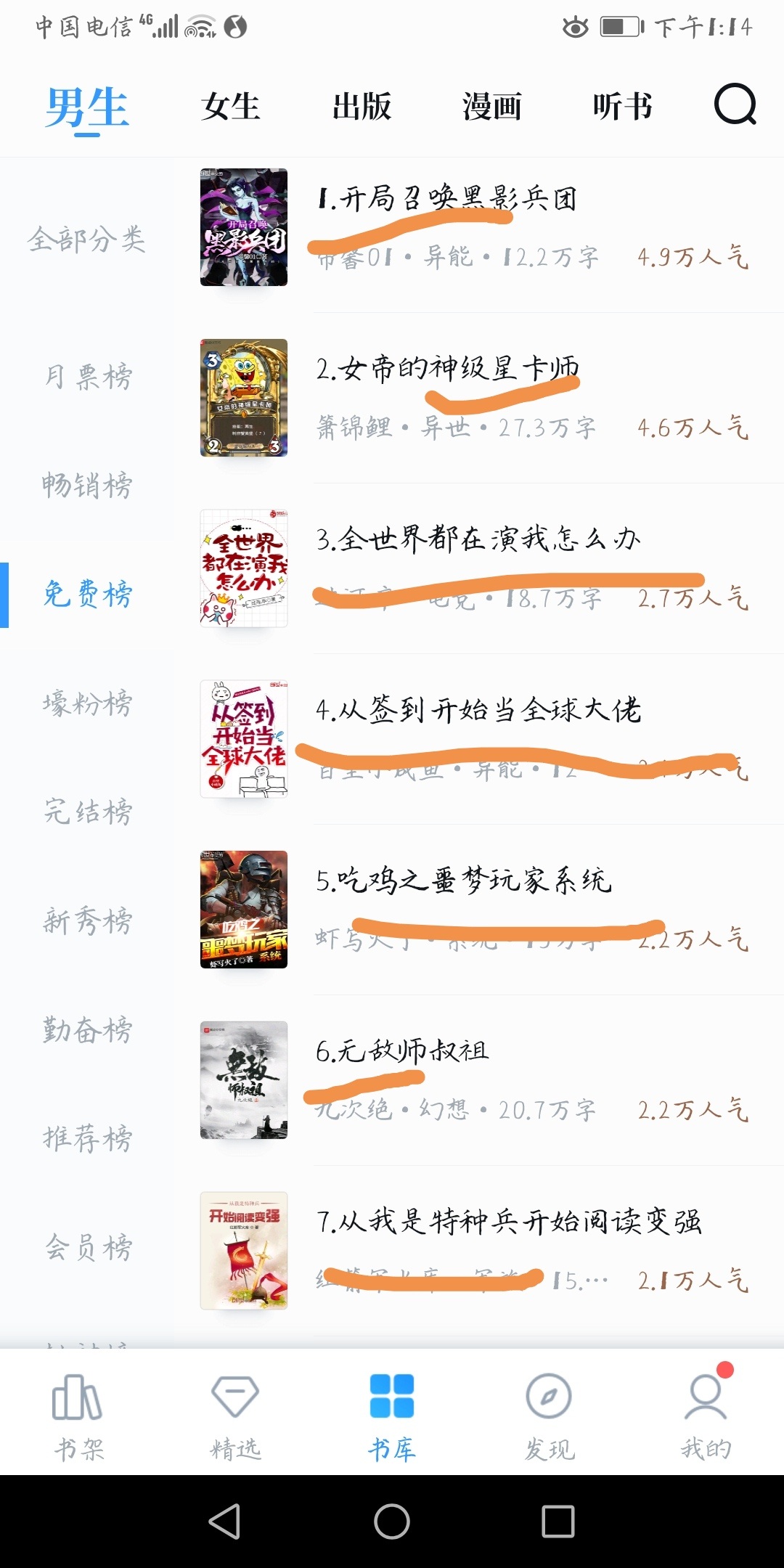This screenshot has width=784, height=1568.
Task: Switch to the 听书 top tab
Action: pyautogui.click(x=622, y=107)
